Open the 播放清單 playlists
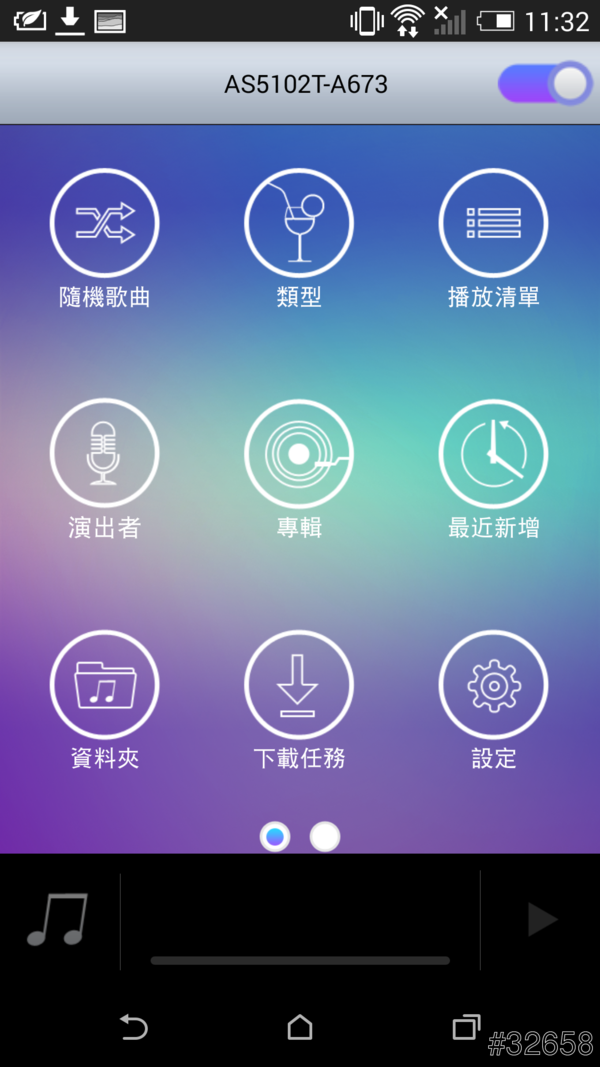 point(493,223)
